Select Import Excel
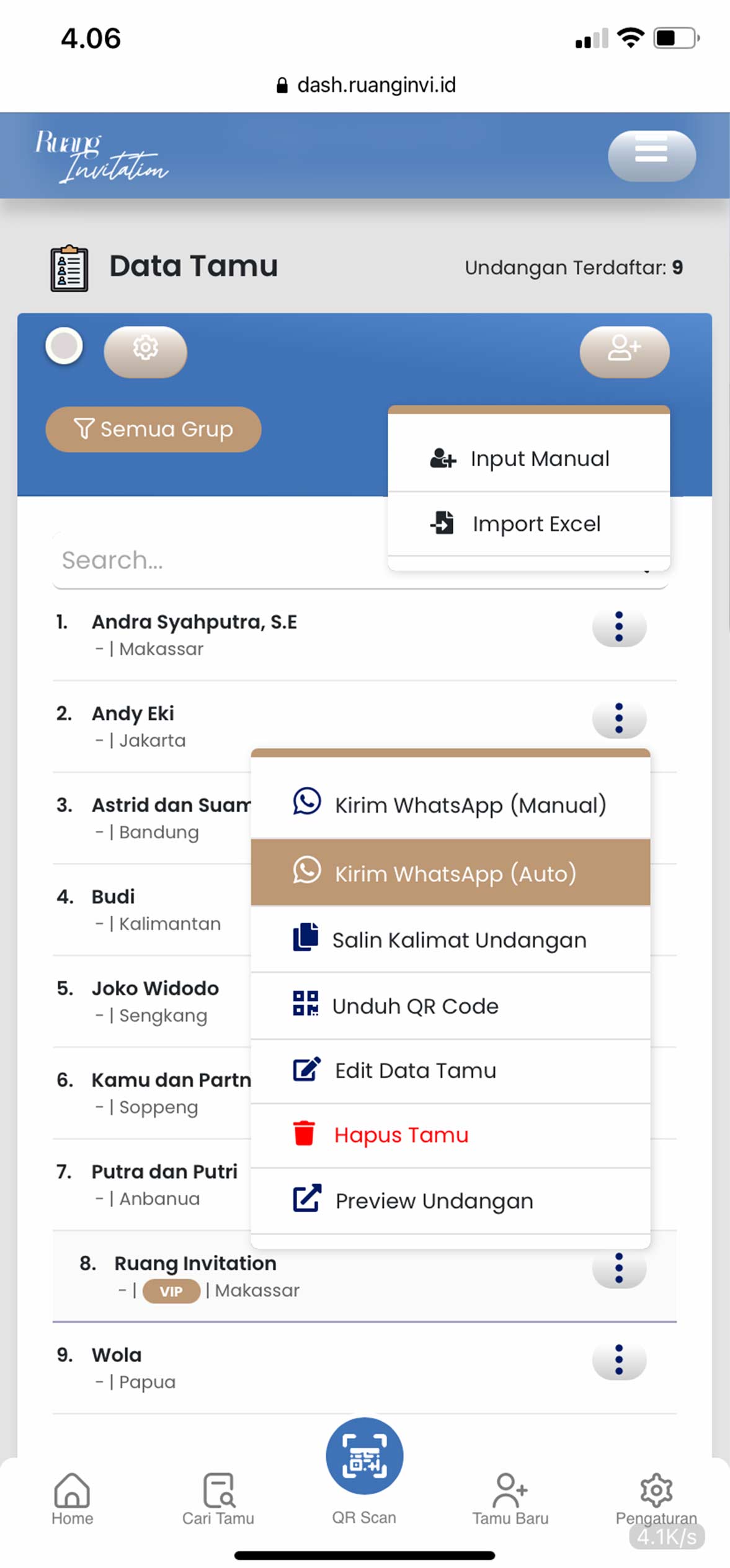The height and width of the screenshot is (1568, 730). click(528, 524)
